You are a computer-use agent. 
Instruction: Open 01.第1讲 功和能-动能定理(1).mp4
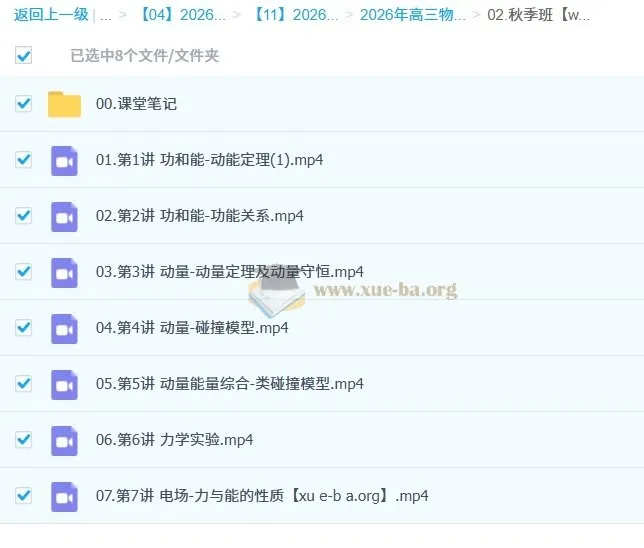pyautogui.click(x=209, y=160)
